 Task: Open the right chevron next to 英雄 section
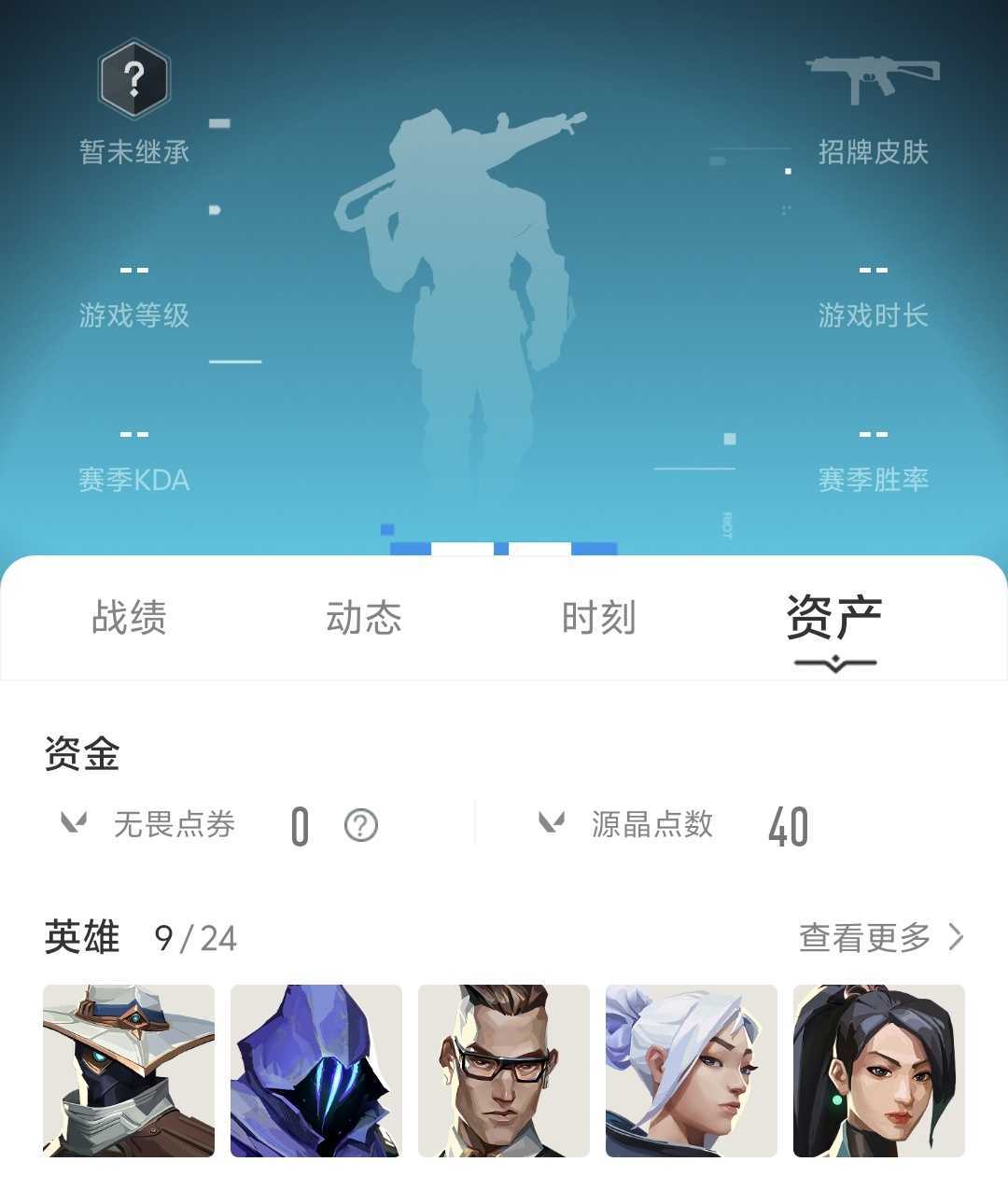point(958,936)
